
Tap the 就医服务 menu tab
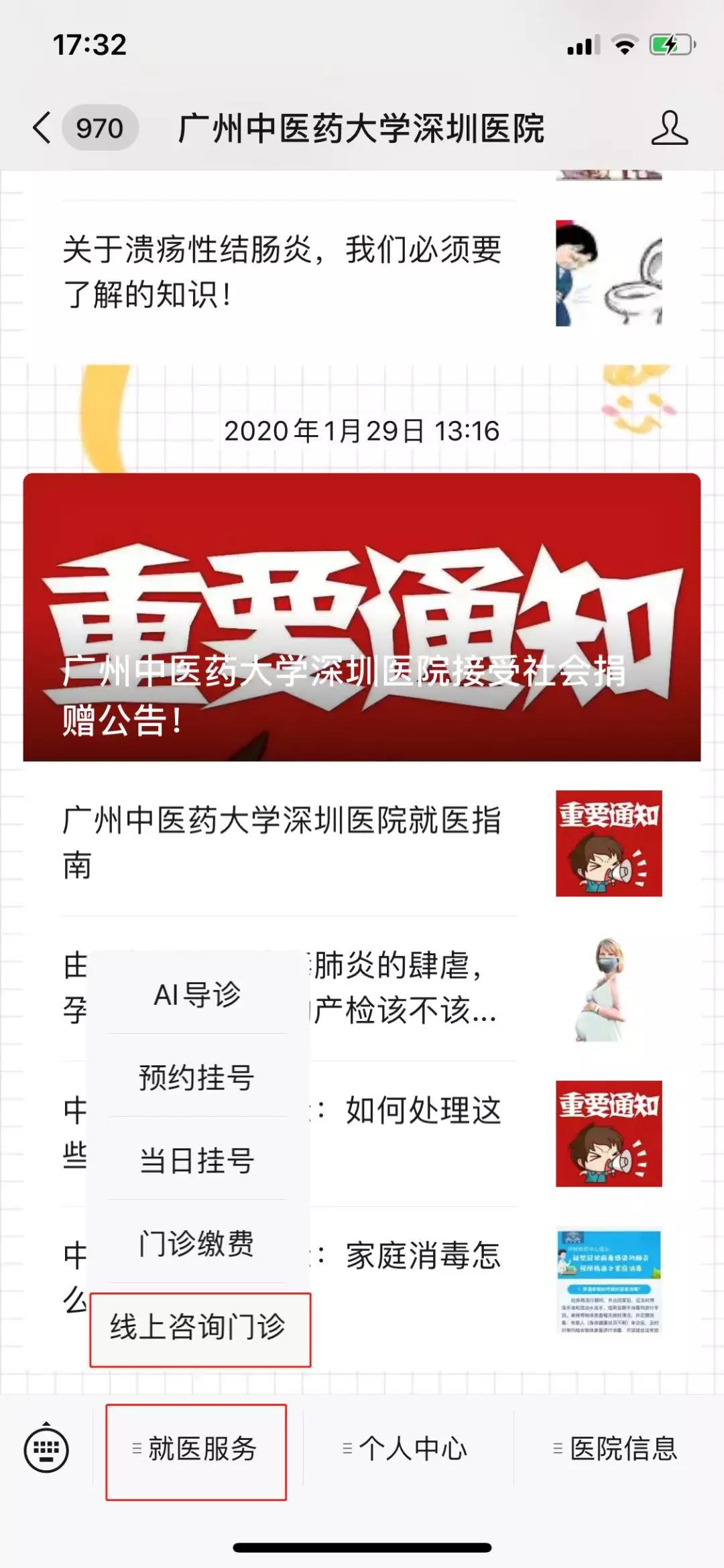point(196,1449)
